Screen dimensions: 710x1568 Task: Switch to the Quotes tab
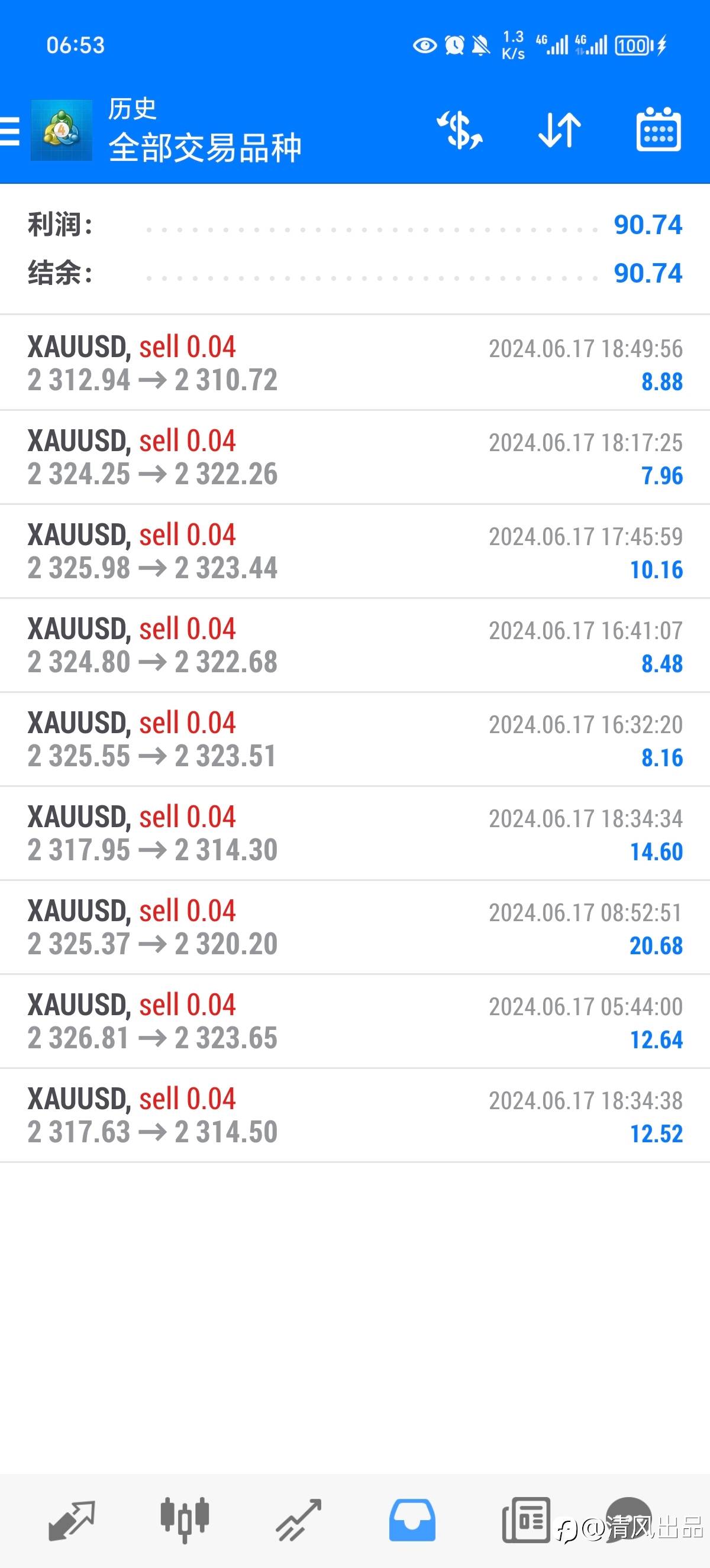tap(71, 1520)
